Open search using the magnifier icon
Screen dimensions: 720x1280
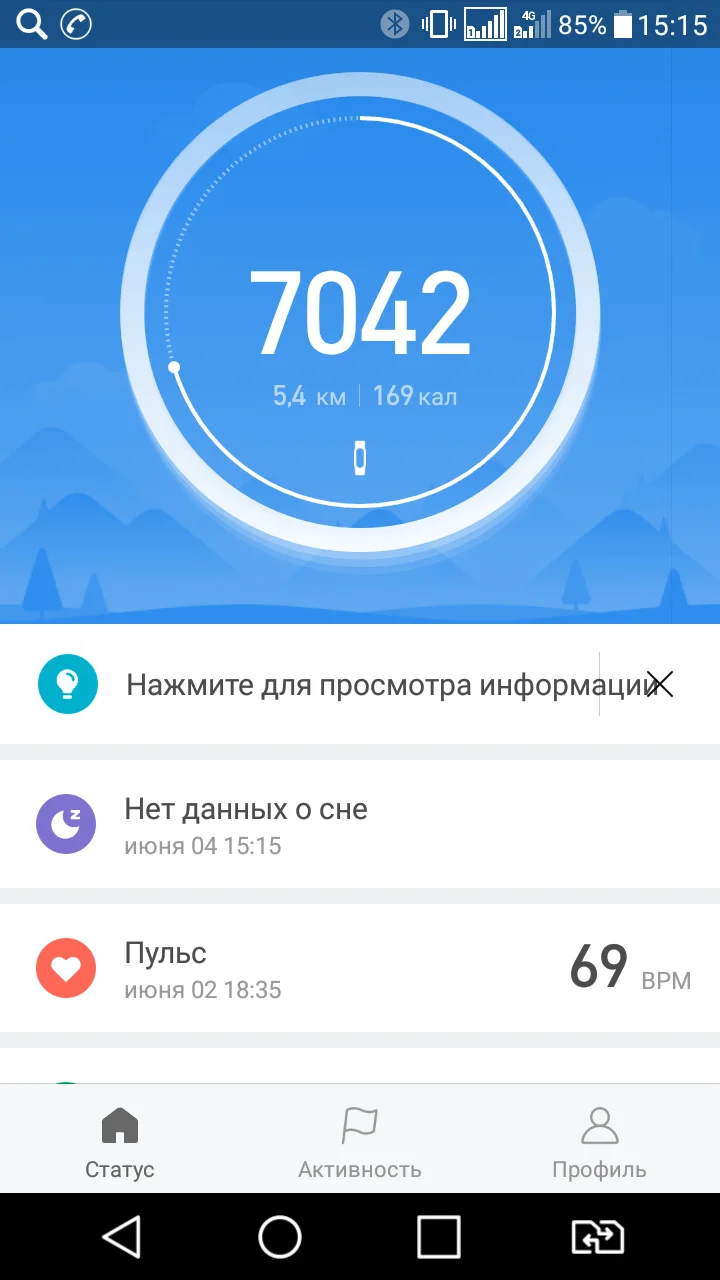[x=30, y=24]
